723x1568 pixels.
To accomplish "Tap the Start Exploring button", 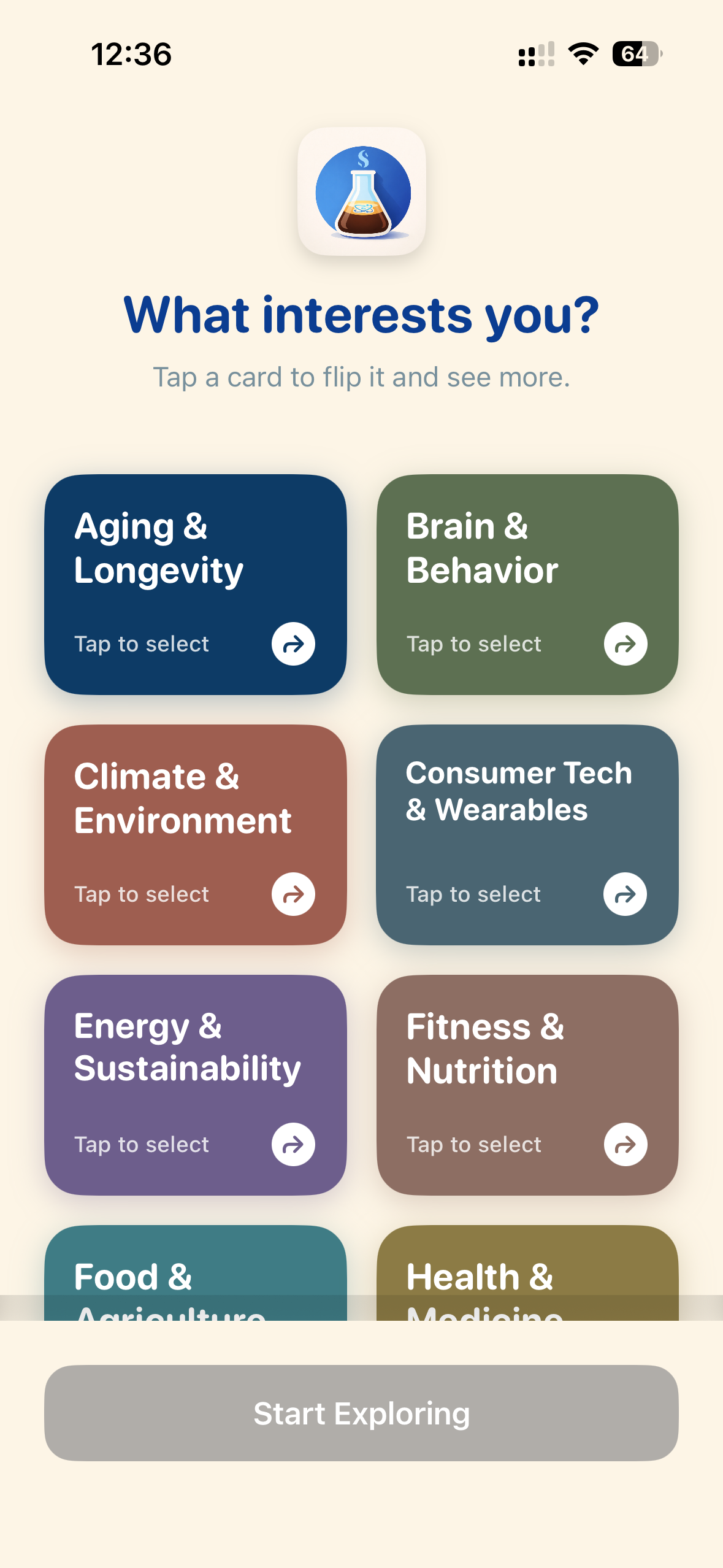I will pyautogui.click(x=361, y=1412).
